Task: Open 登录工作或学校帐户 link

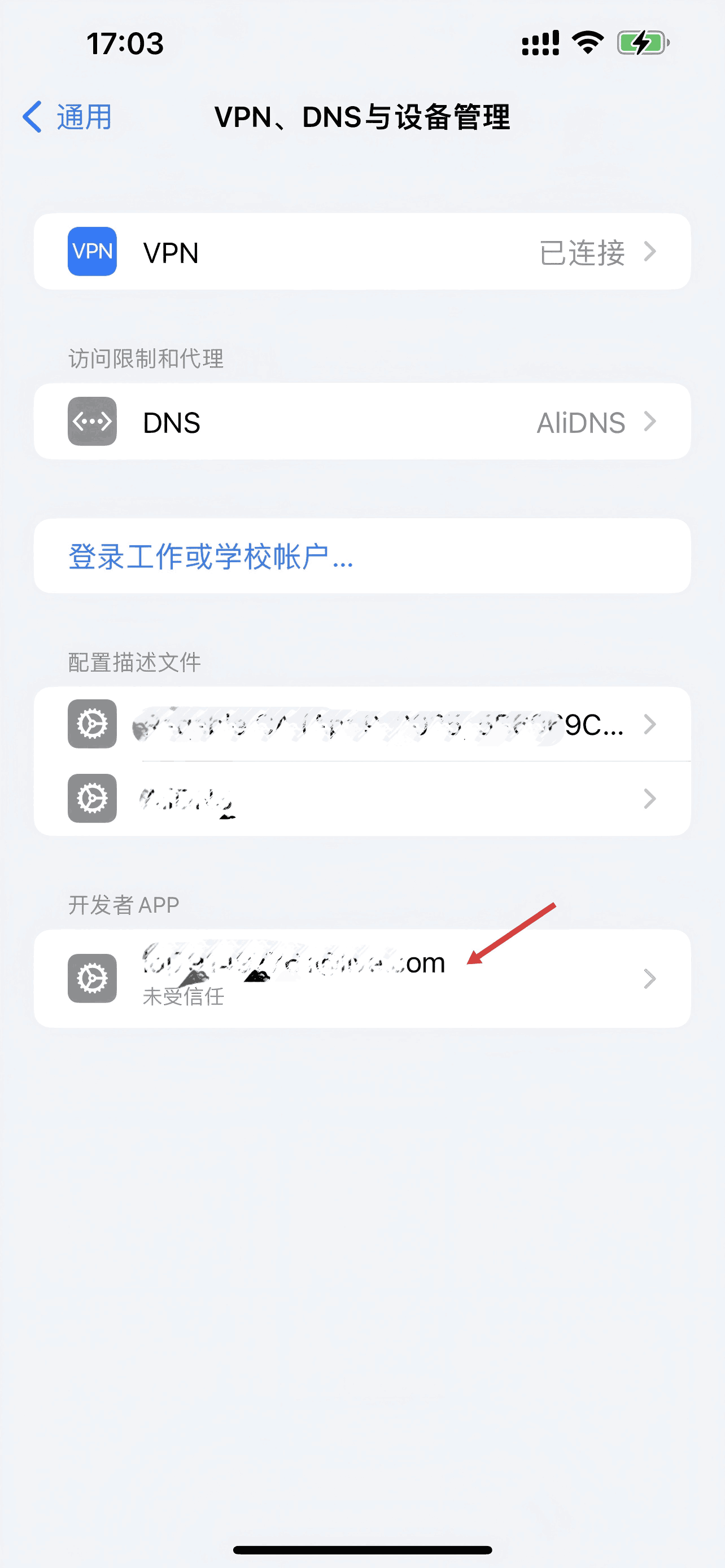Action: click(x=210, y=557)
